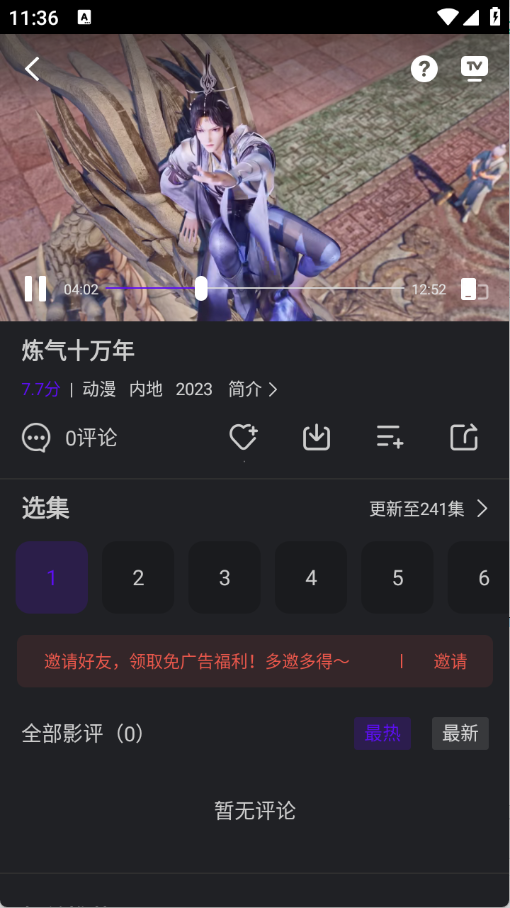Screen dimensions: 510x908
Task: Select episode 3
Action: 225,577
